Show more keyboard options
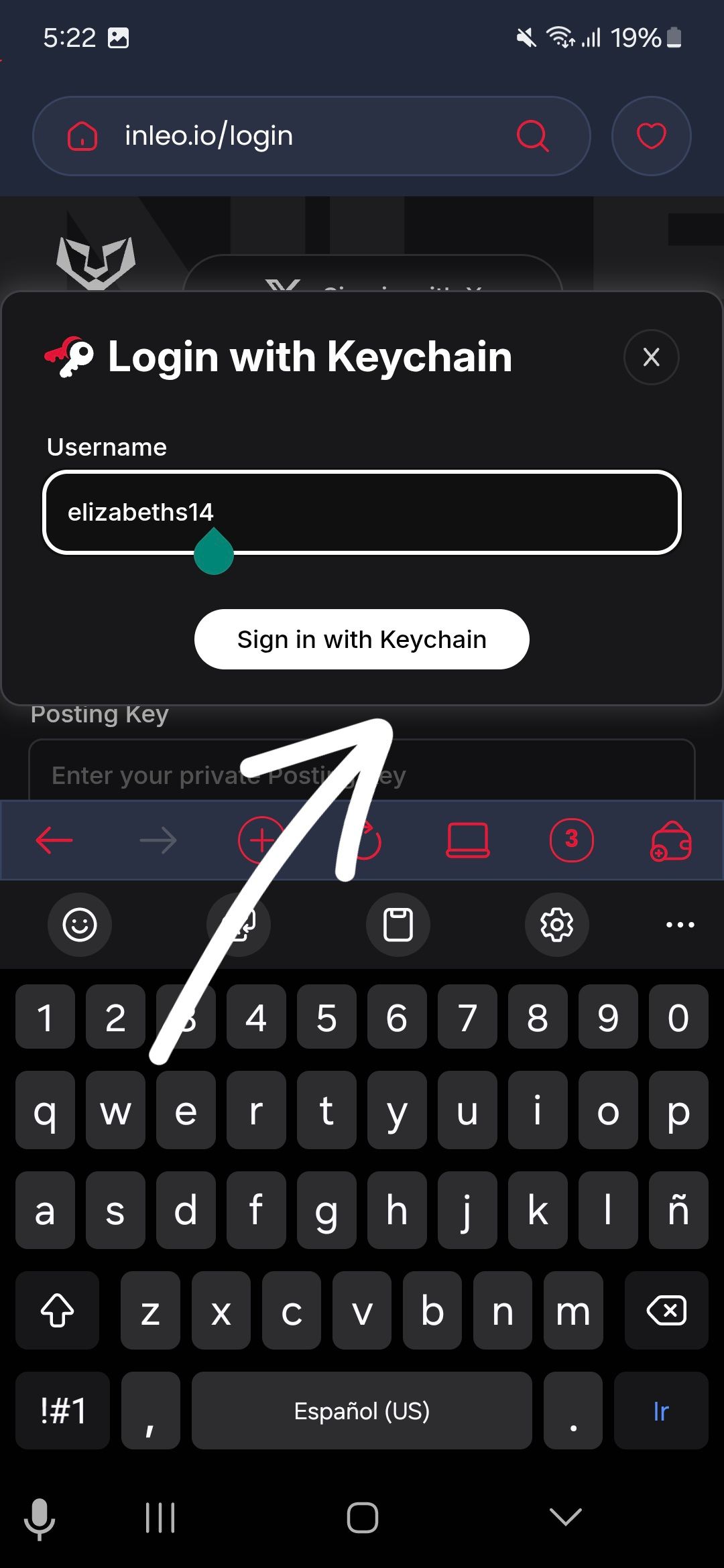724x1568 pixels. 680,925
